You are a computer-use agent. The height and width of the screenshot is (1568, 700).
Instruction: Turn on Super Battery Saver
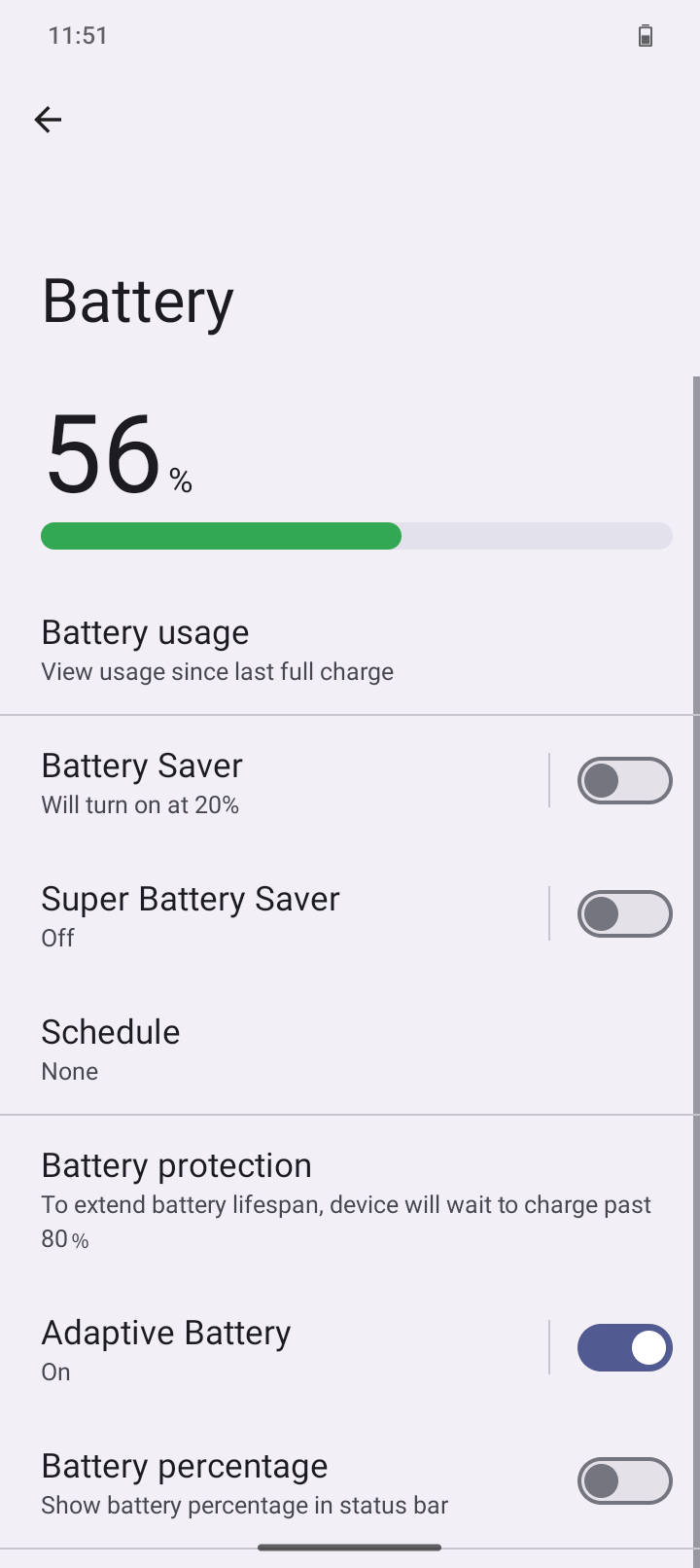click(624, 913)
